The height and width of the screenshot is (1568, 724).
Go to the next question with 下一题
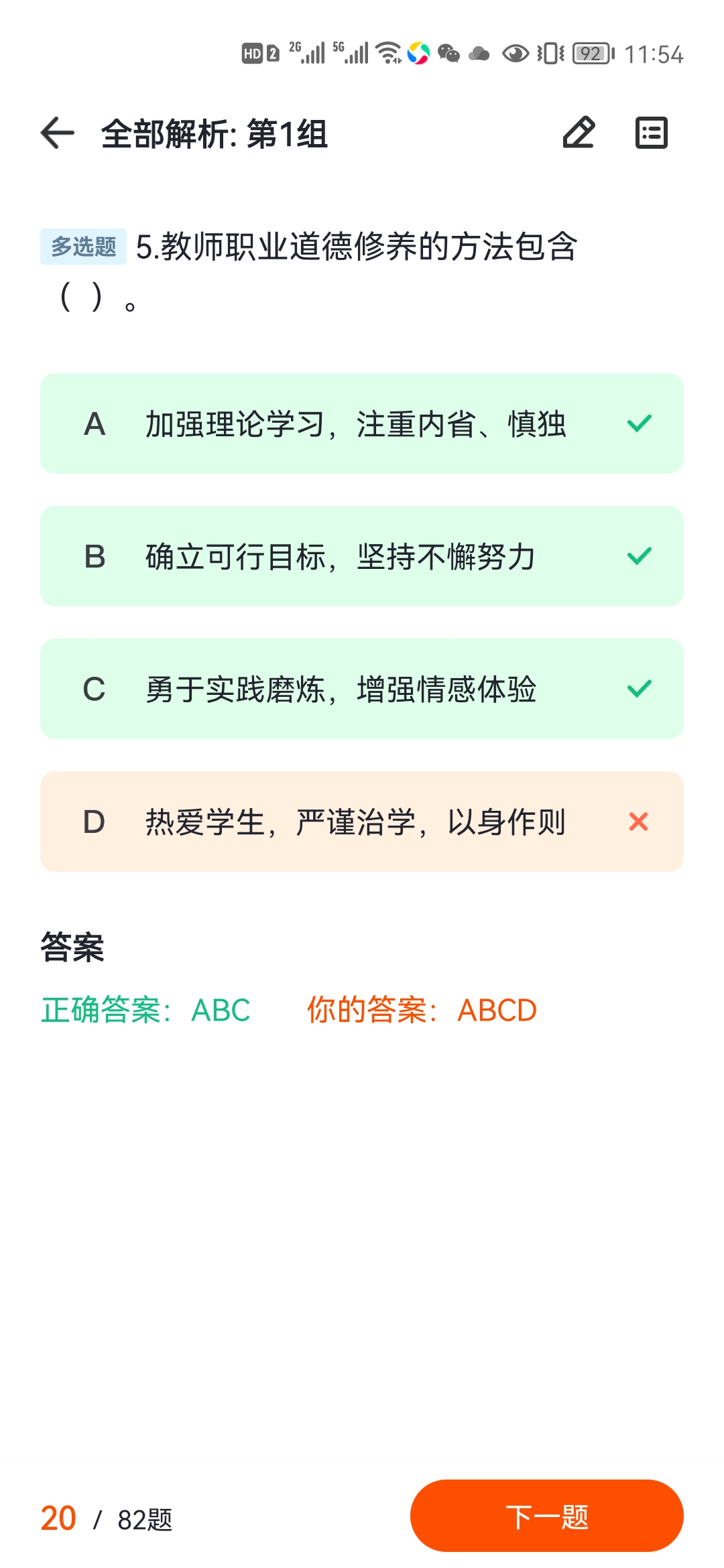[547, 1516]
